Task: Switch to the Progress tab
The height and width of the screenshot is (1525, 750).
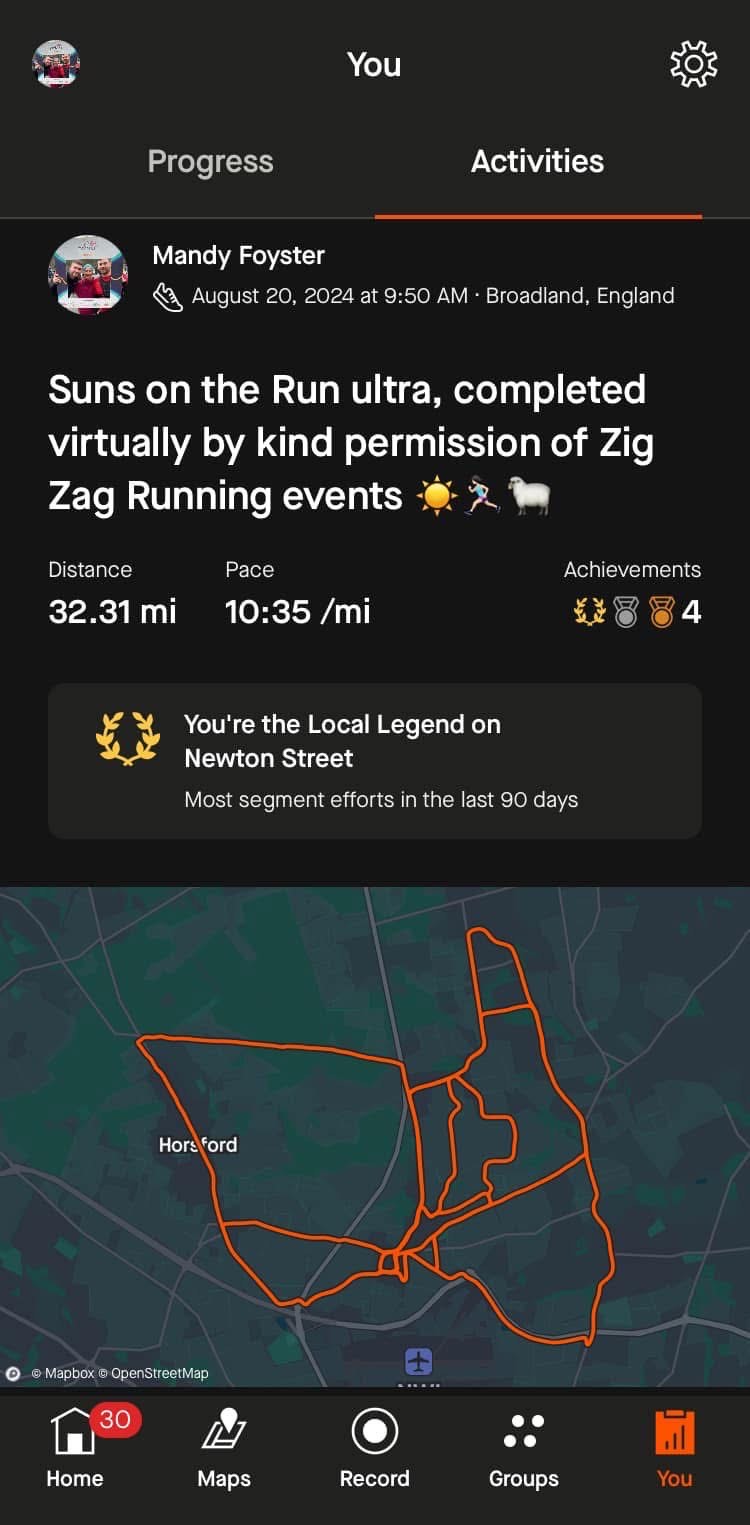Action: [x=210, y=162]
